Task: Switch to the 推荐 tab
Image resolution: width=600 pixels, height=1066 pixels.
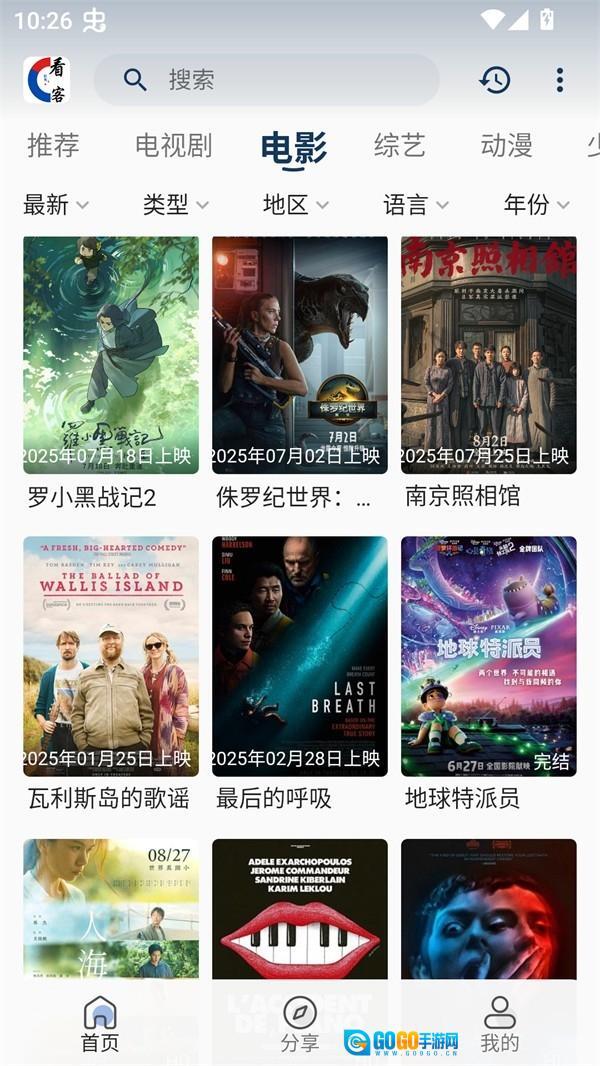Action: [x=53, y=146]
